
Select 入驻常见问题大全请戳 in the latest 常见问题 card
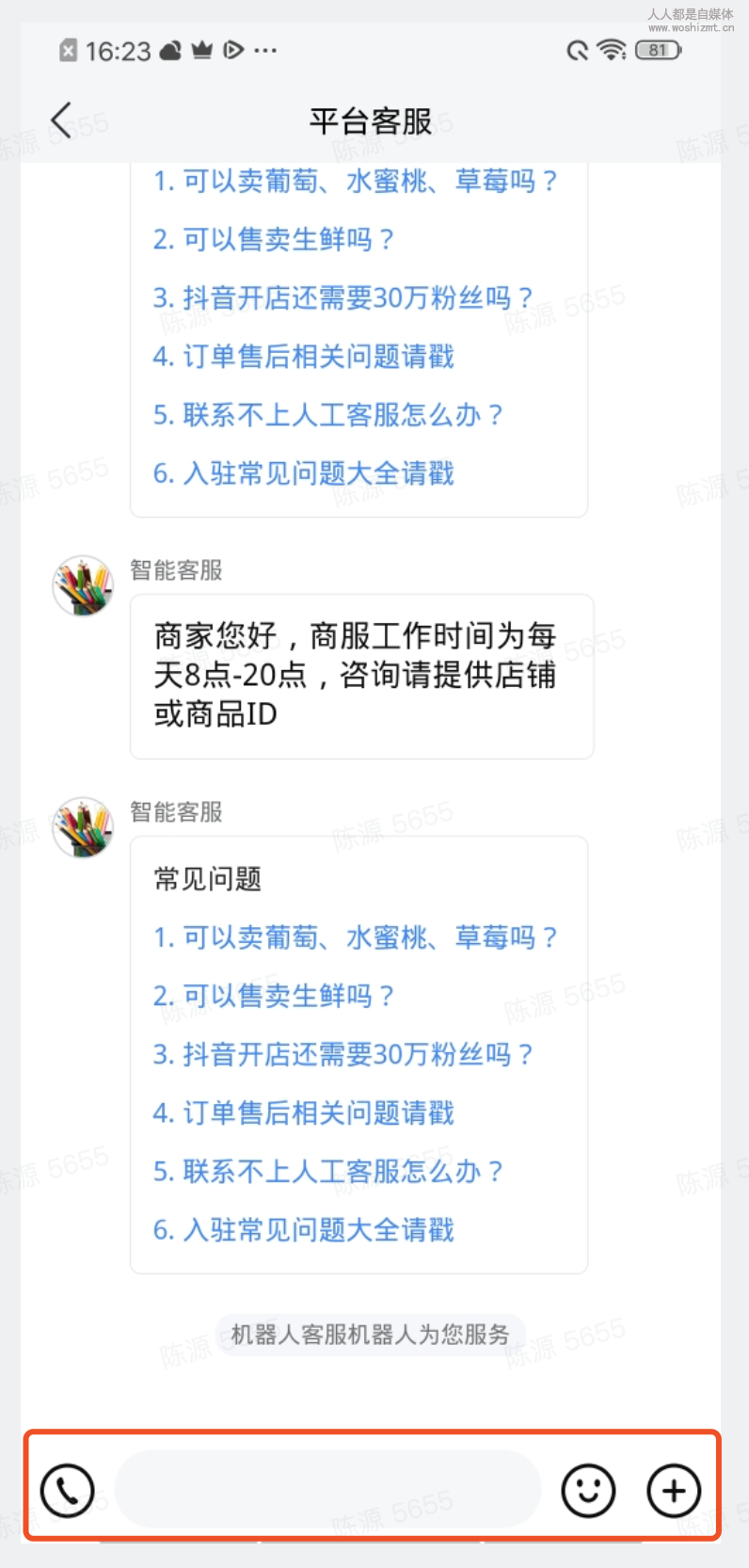(x=303, y=1230)
